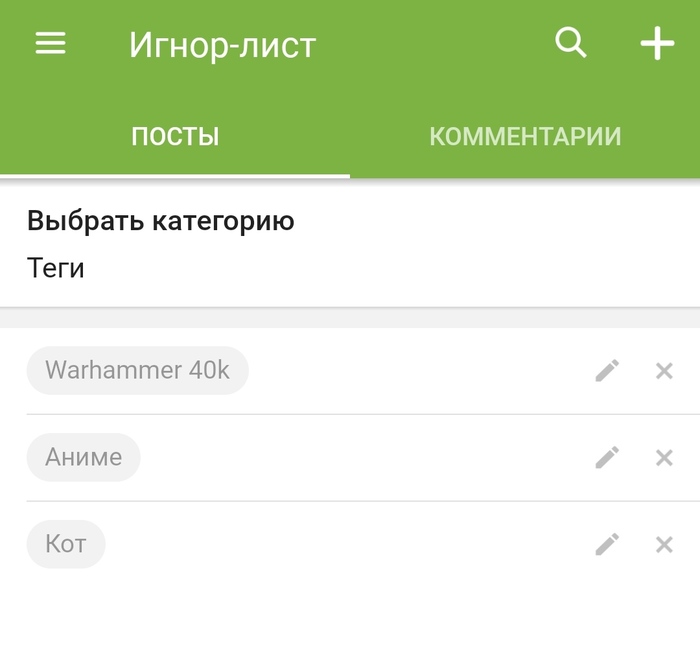Viewport: 700px width, 671px height.
Task: Switch to the Комментарии tab
Action: point(525,137)
